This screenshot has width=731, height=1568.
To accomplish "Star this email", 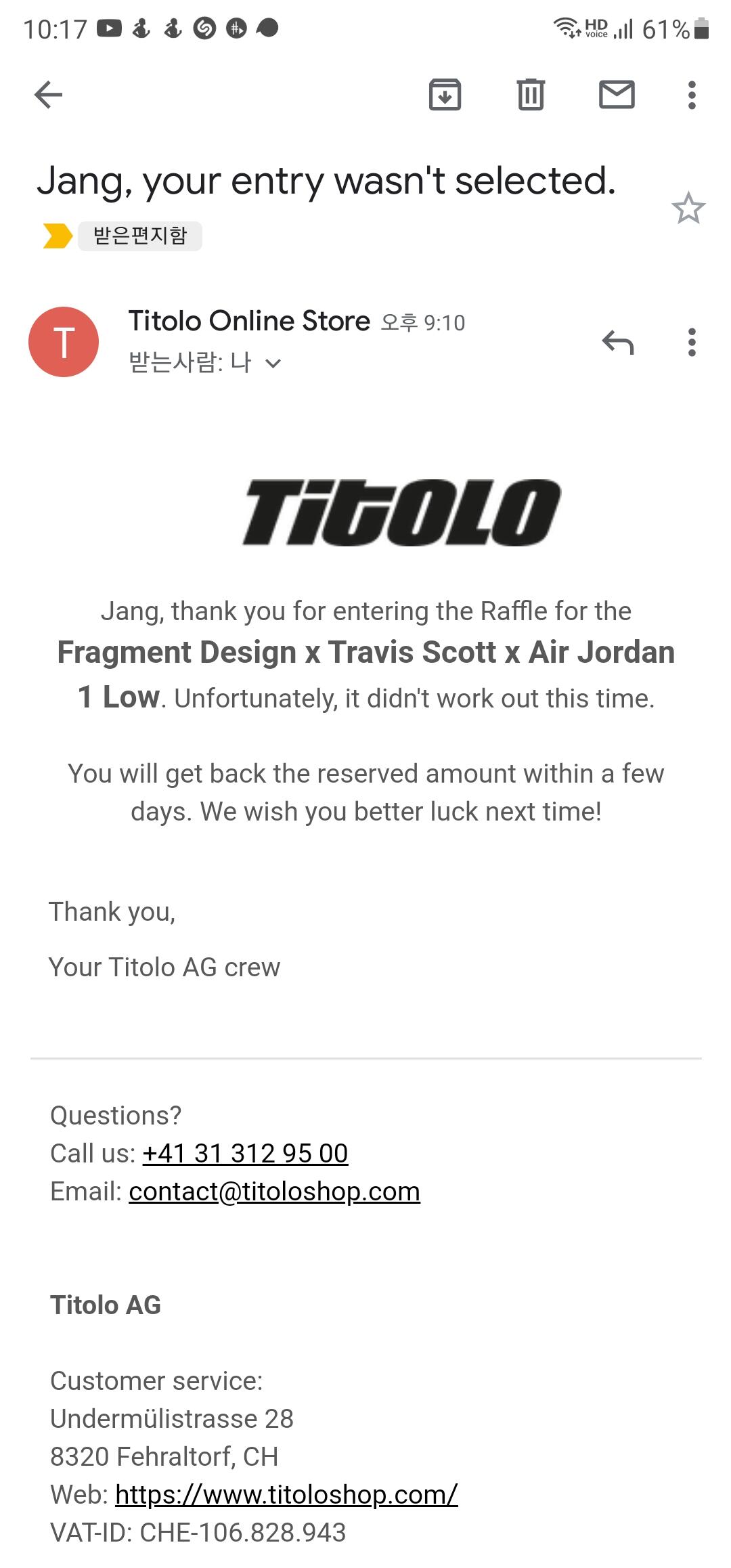I will [688, 208].
